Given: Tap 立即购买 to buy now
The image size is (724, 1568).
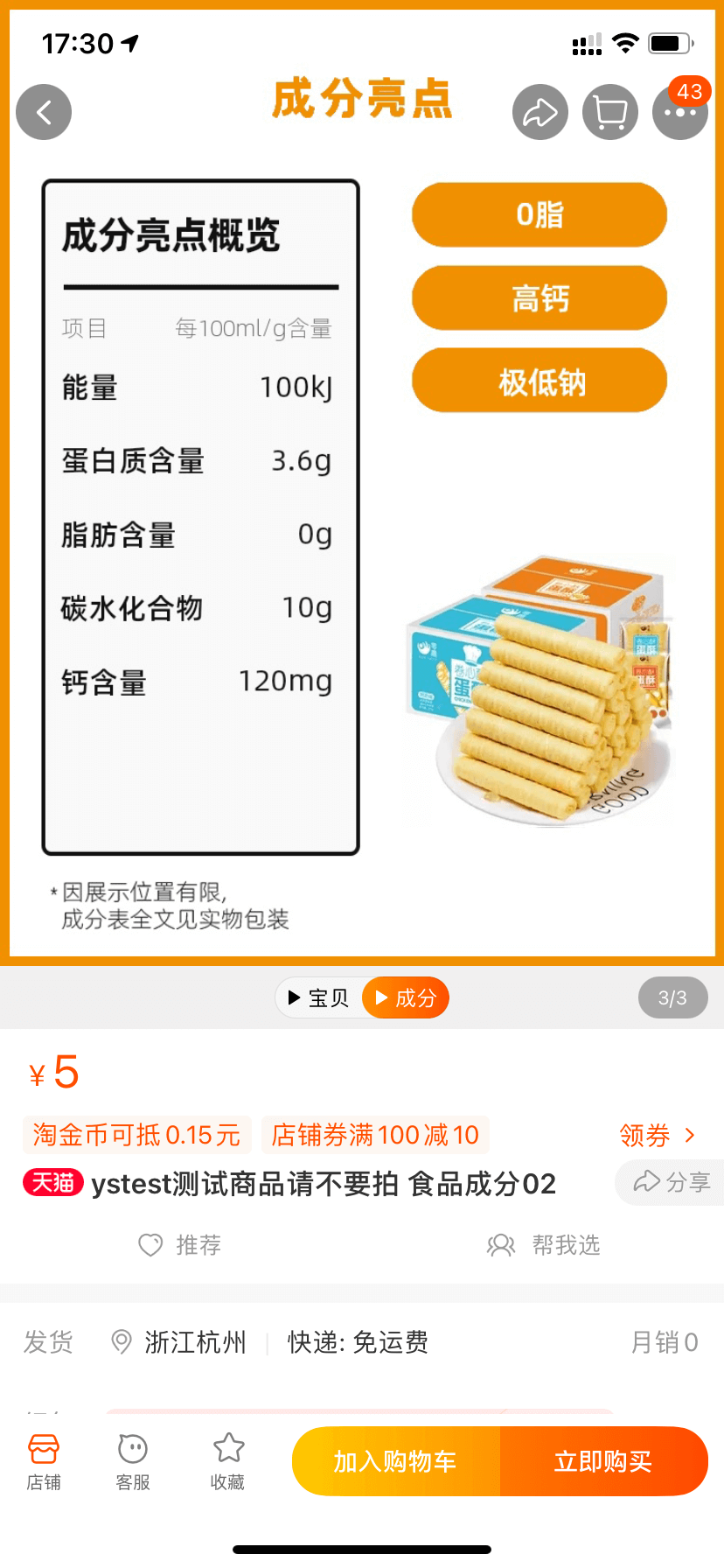Looking at the screenshot, I should click(x=603, y=1461).
